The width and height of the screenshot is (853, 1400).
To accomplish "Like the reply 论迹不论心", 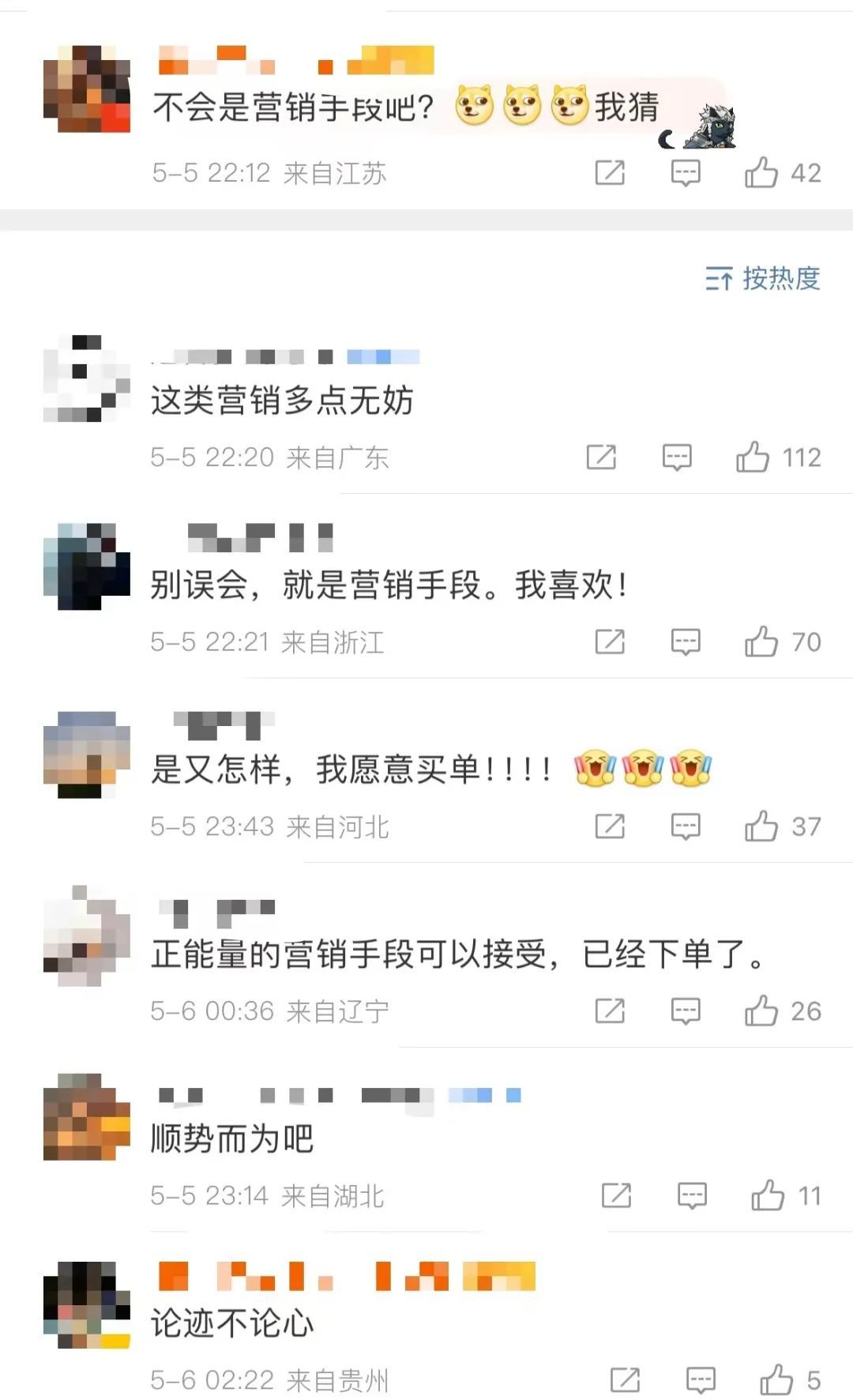I will pos(776,1379).
